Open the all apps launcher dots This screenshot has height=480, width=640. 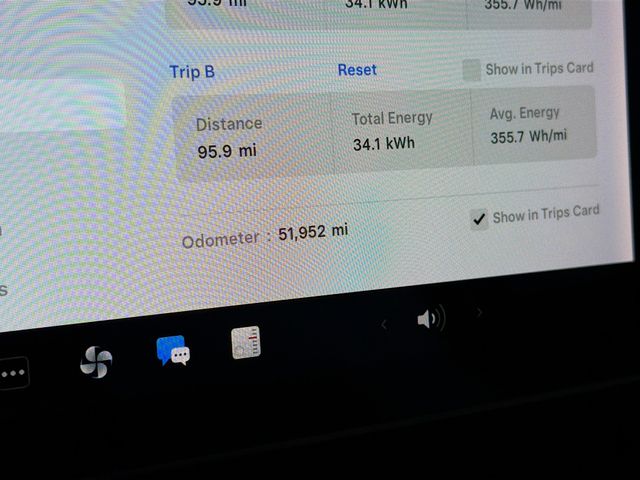click(13, 374)
